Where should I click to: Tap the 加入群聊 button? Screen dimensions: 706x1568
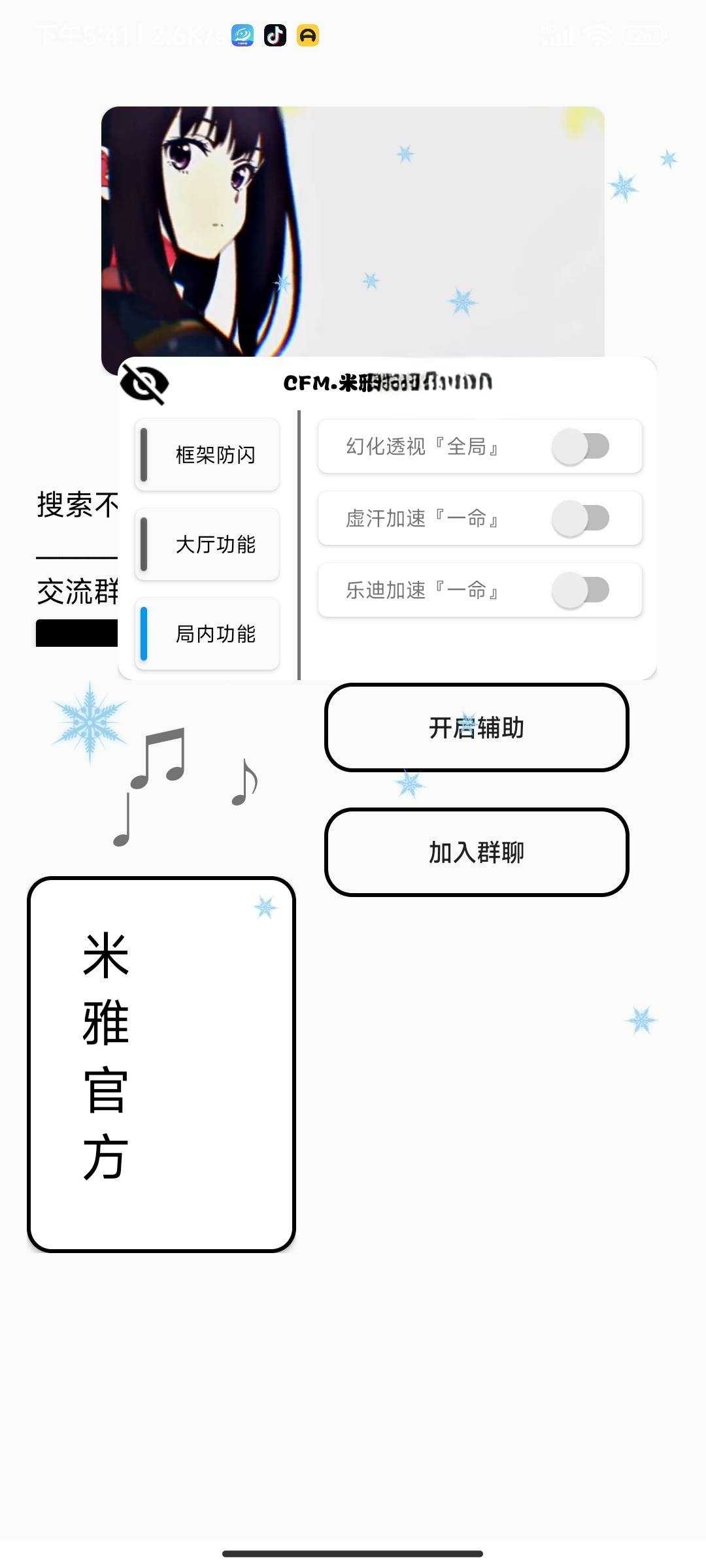(477, 852)
